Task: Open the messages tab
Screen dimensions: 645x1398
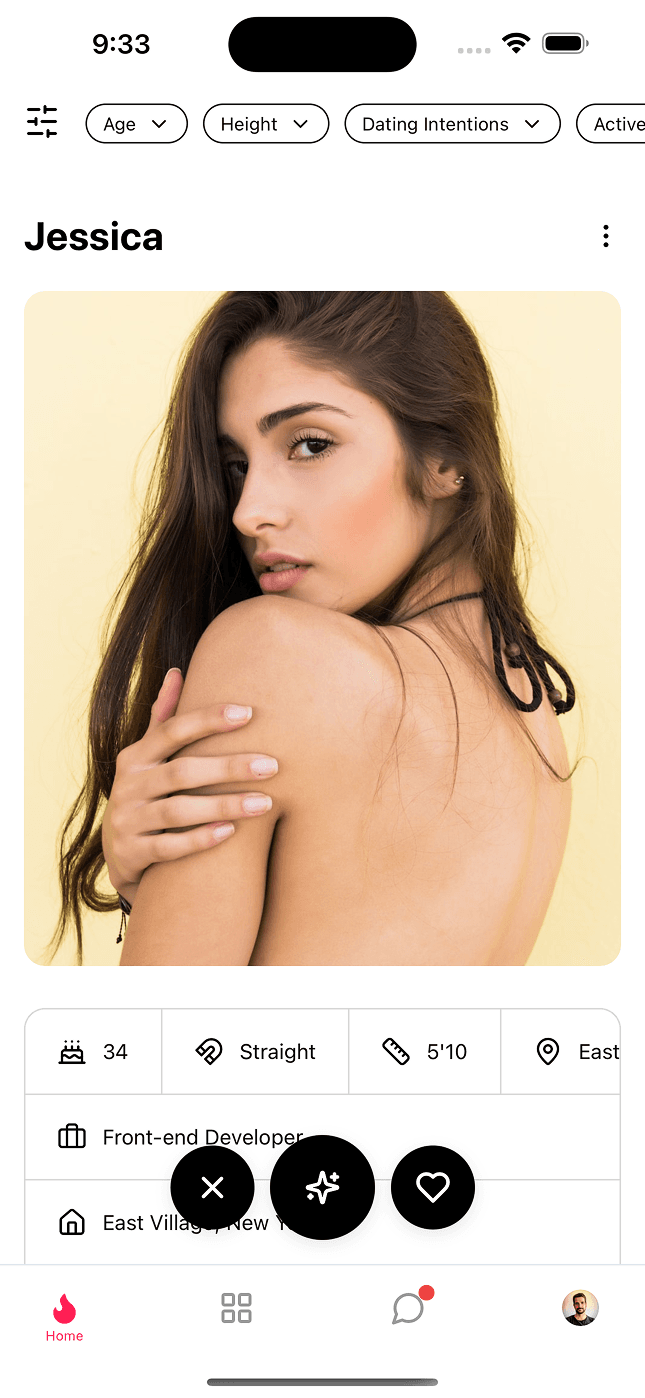Action: [x=408, y=1308]
